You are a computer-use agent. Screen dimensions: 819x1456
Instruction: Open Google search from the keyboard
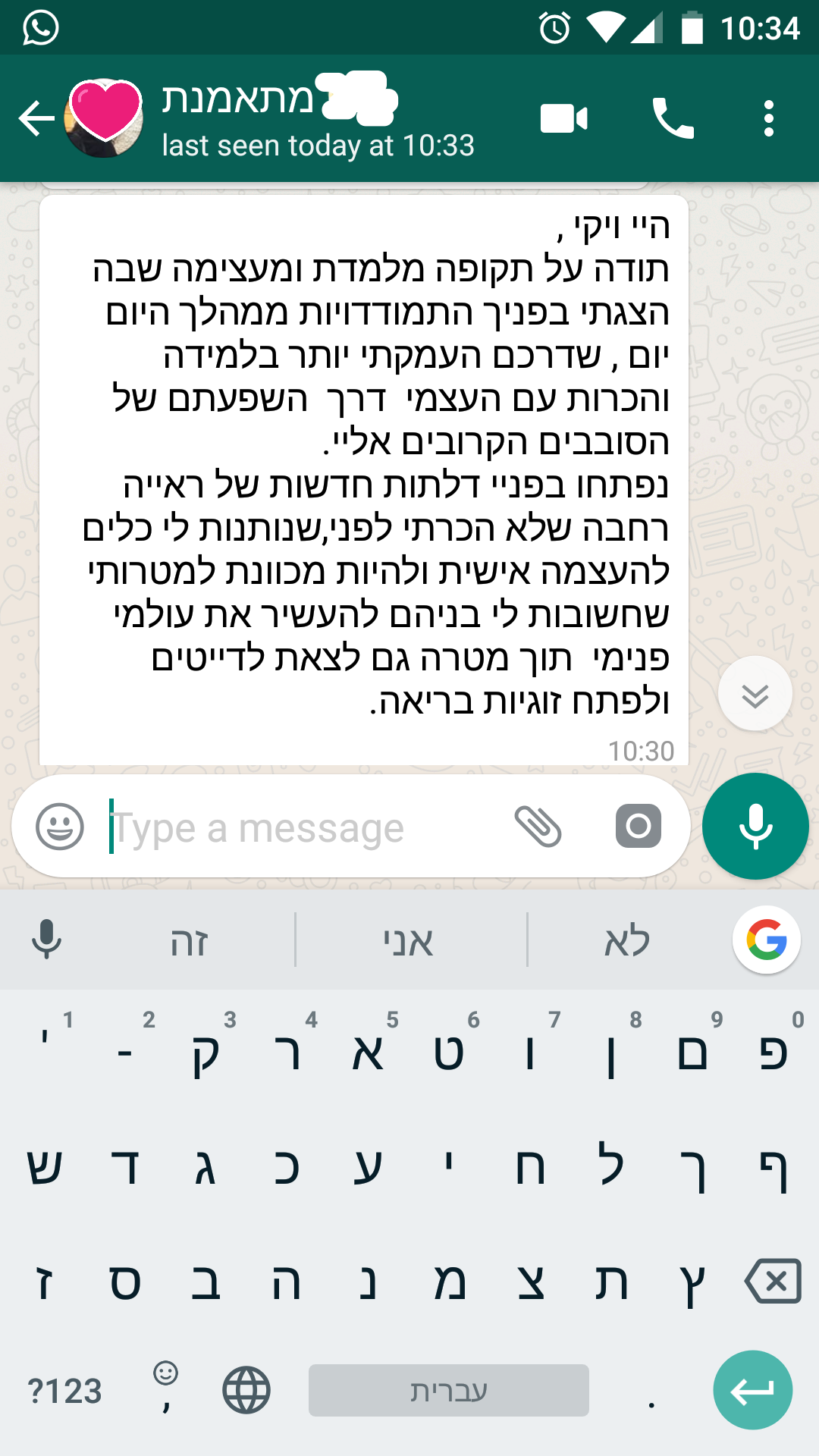pos(766,940)
